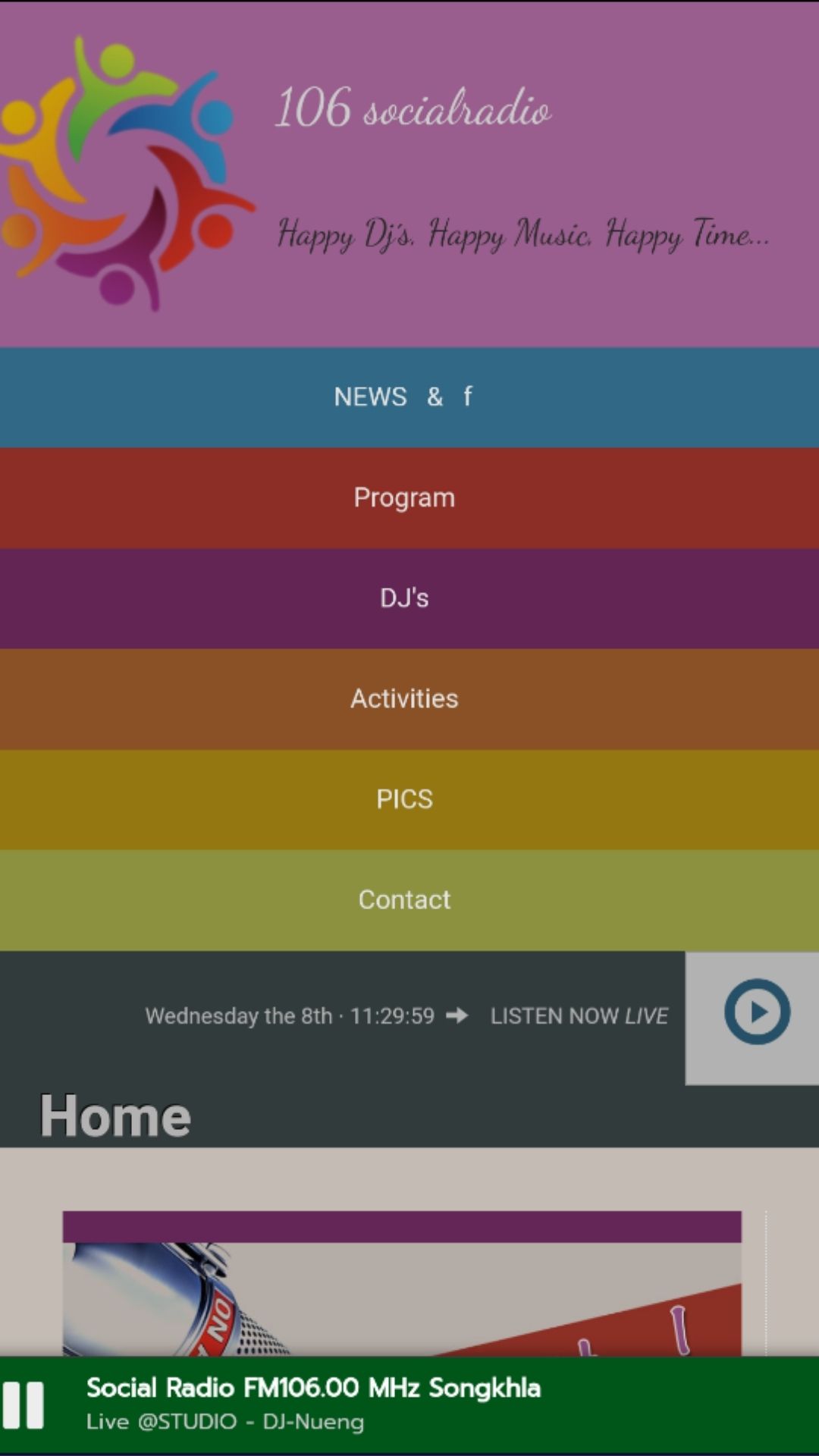
Task: Go to the DJ's page
Action: click(403, 598)
